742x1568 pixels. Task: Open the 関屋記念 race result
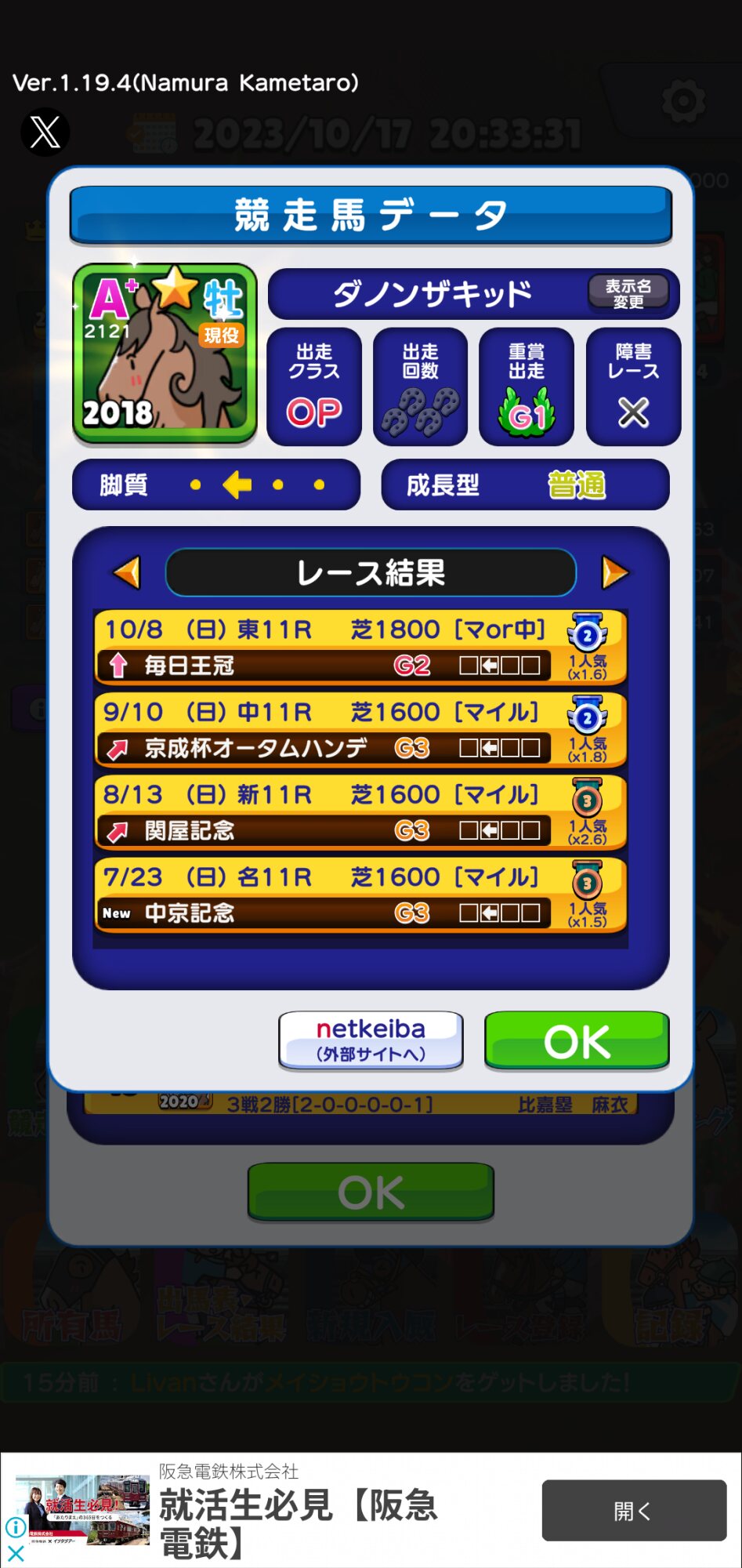pos(360,812)
